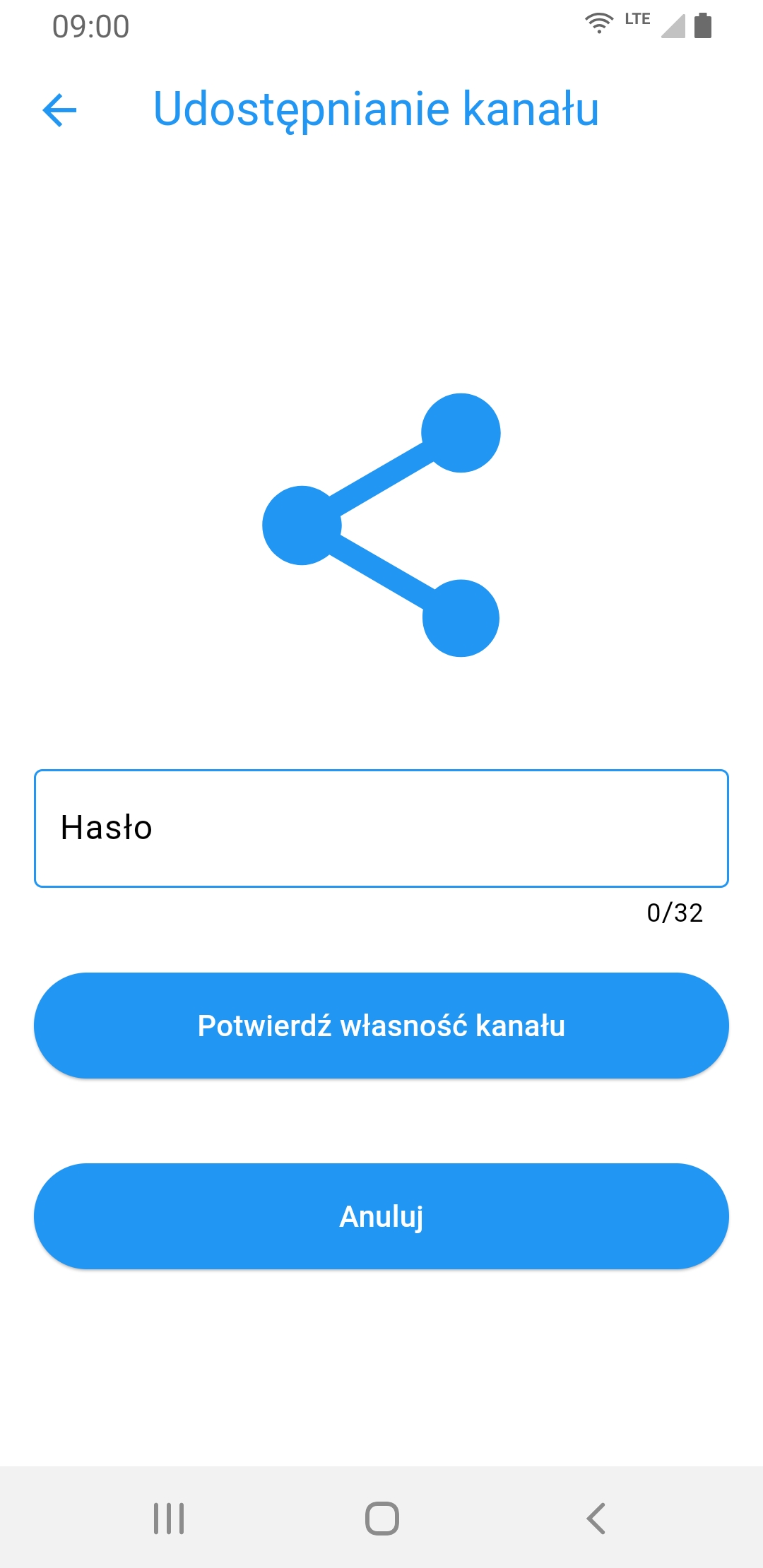Go to the home screen

pos(381,1518)
